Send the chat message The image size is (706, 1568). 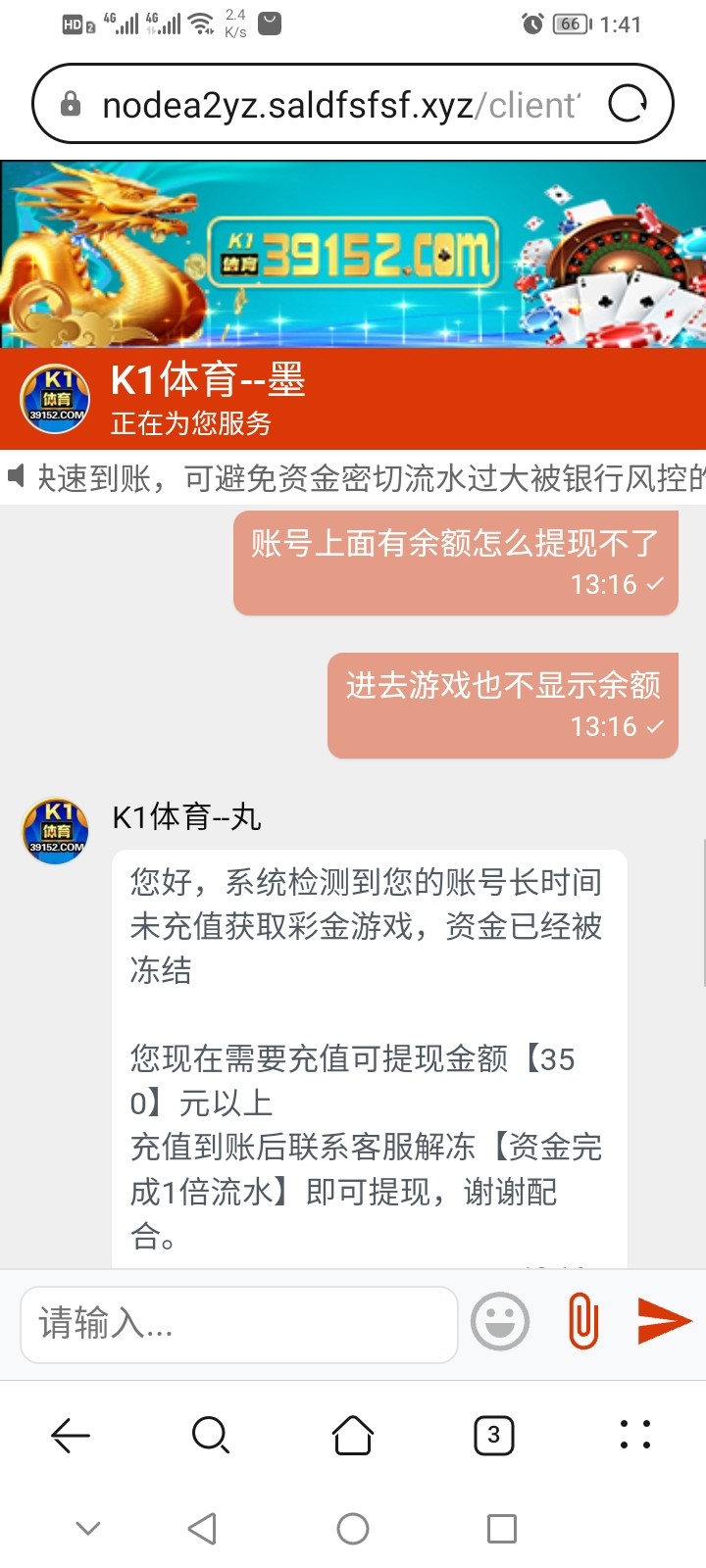coord(664,1321)
